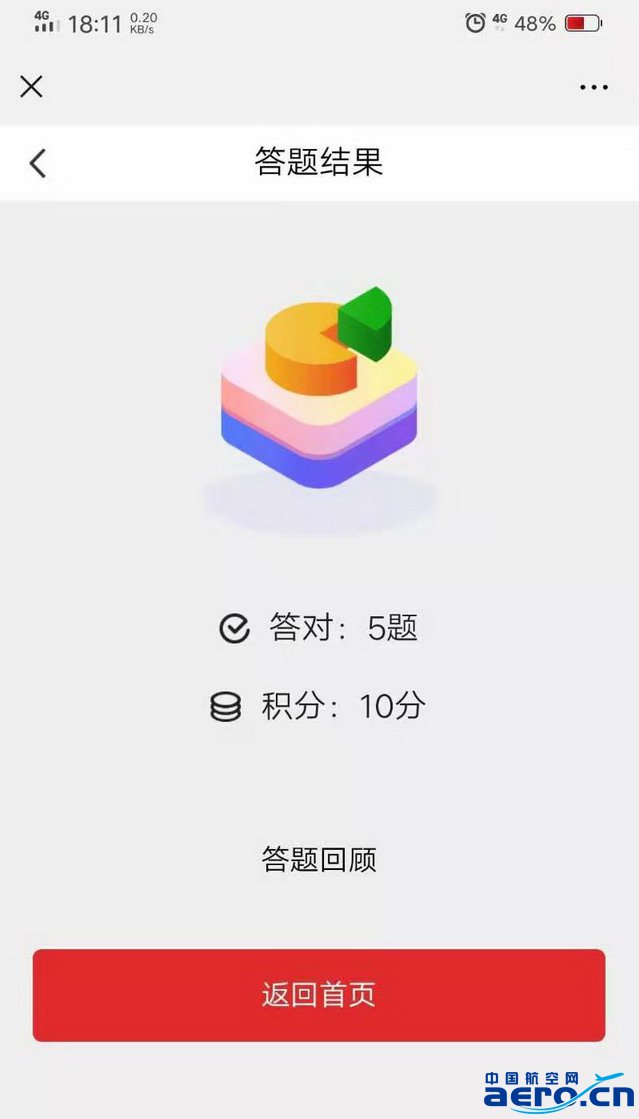
Task: Open the three-dot overflow menu
Action: coord(593,88)
